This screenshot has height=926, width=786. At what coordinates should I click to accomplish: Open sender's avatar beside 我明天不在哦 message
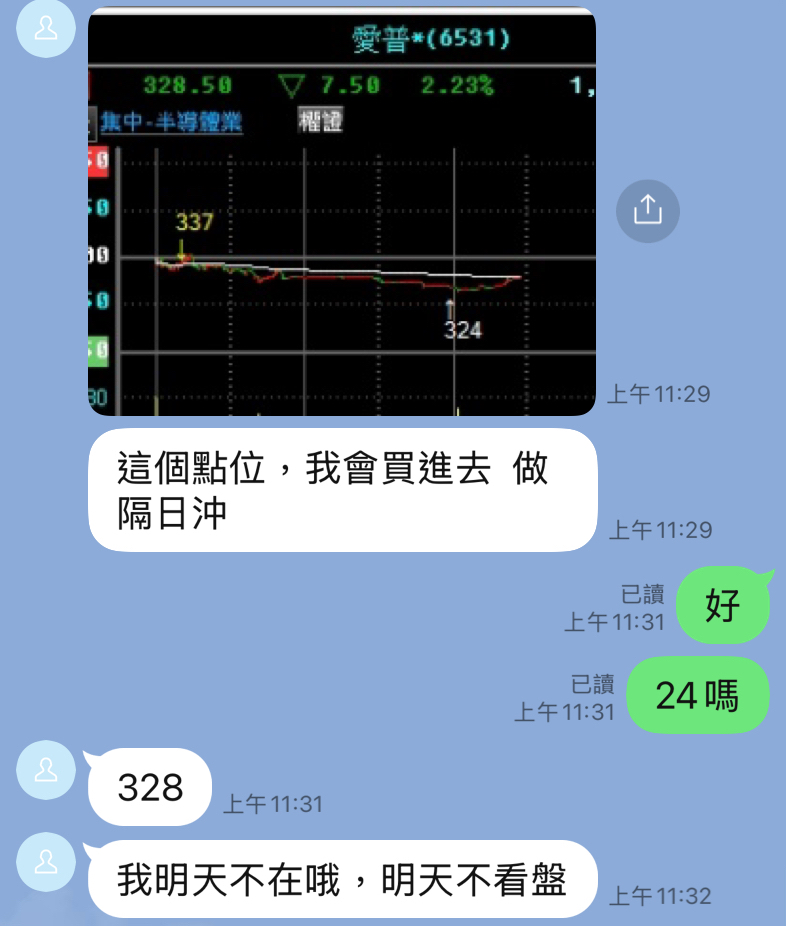[46, 862]
